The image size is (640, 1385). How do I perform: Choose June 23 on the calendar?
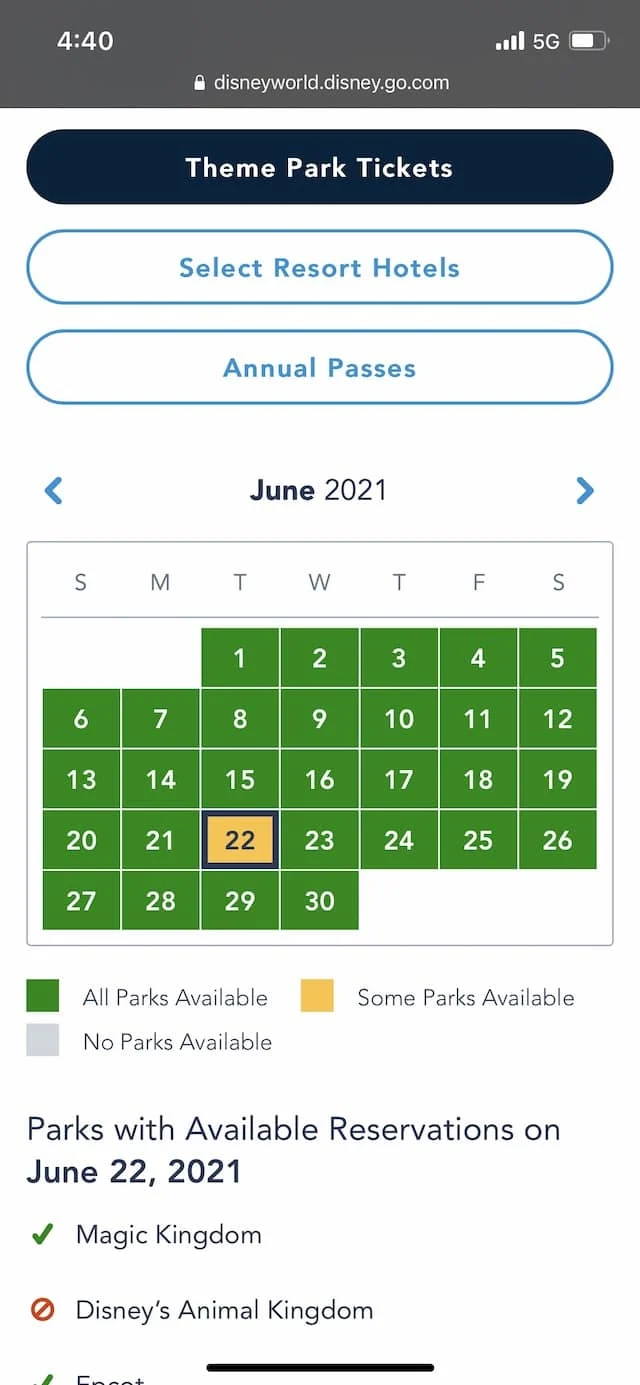[319, 840]
